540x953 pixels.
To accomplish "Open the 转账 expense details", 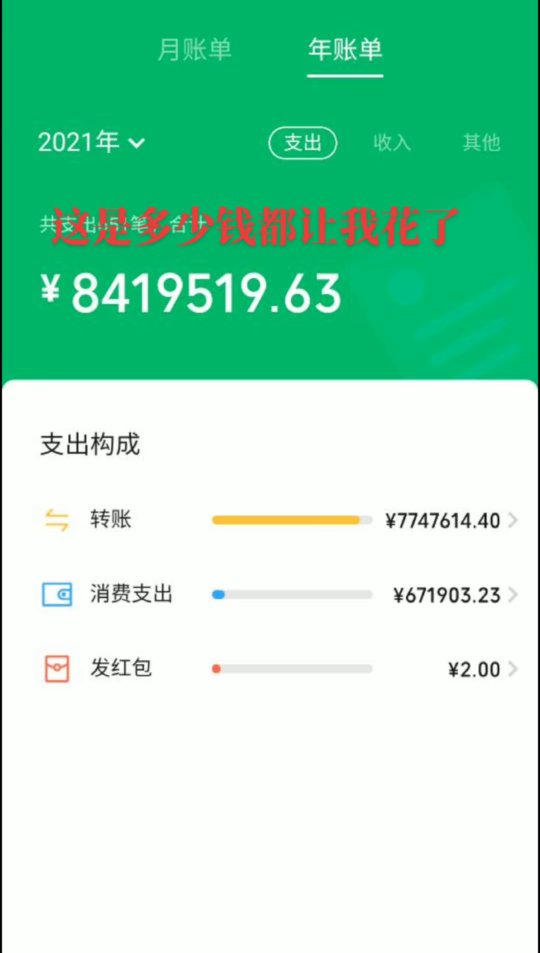I will (x=270, y=521).
